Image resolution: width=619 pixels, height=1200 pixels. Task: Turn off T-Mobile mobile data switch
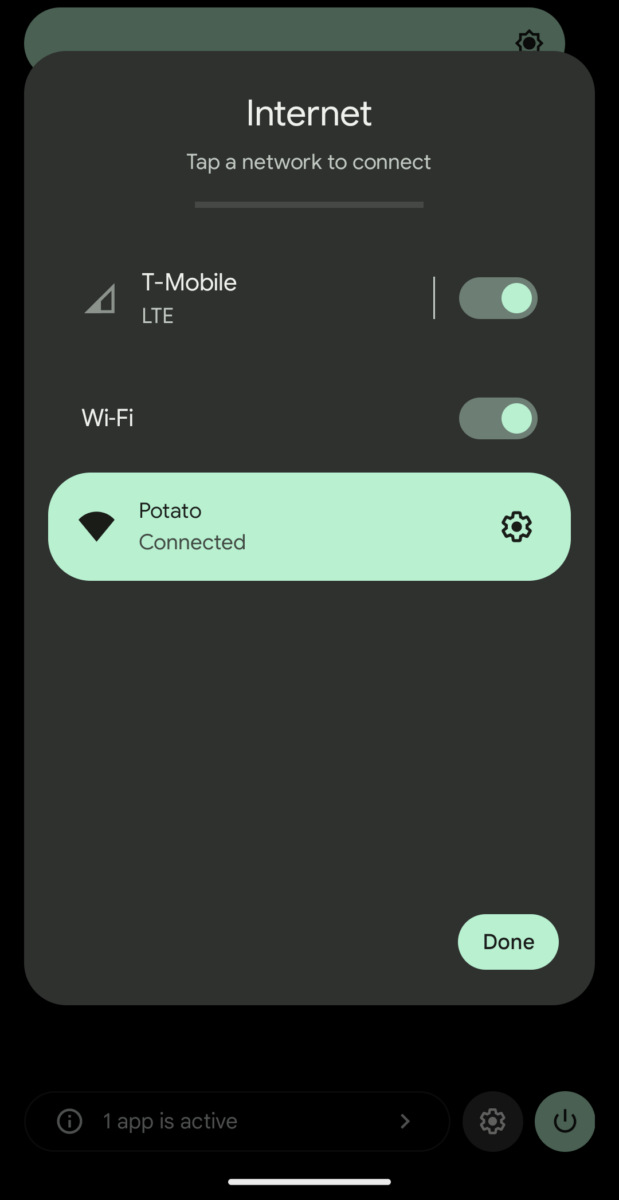(x=498, y=298)
